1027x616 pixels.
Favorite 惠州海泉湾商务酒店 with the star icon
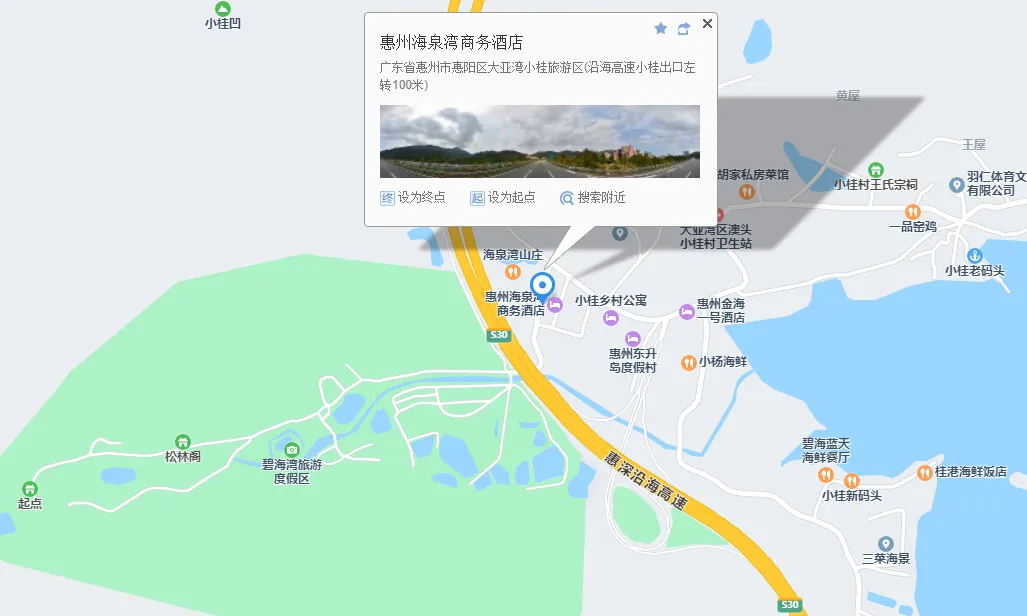[660, 29]
